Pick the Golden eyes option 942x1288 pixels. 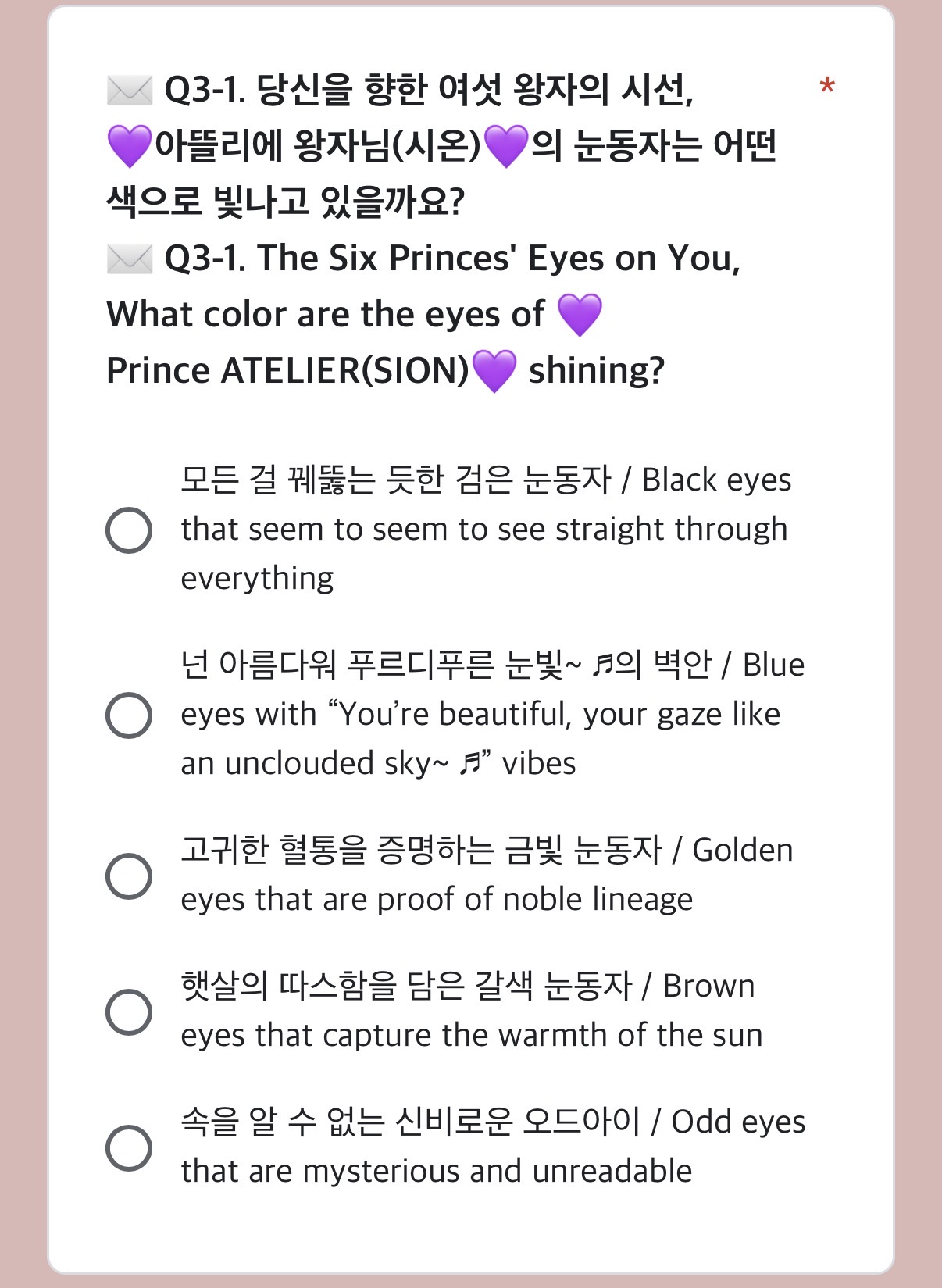(x=129, y=876)
